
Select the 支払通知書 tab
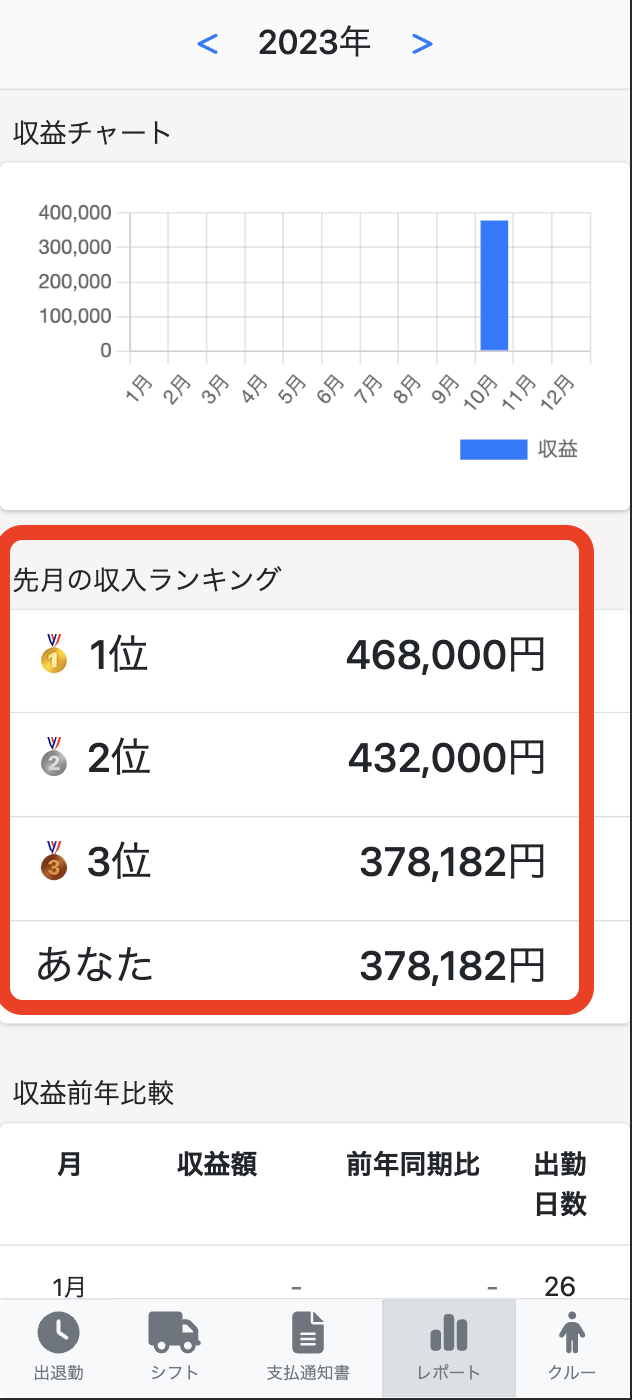pyautogui.click(x=308, y=1347)
